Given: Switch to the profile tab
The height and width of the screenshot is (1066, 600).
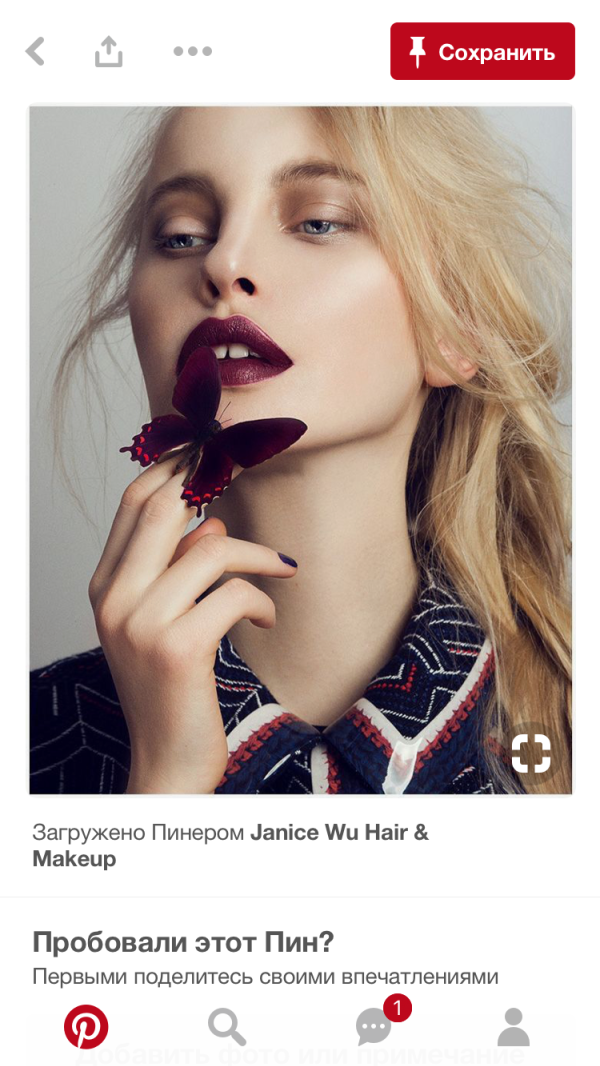Looking at the screenshot, I should (513, 1026).
